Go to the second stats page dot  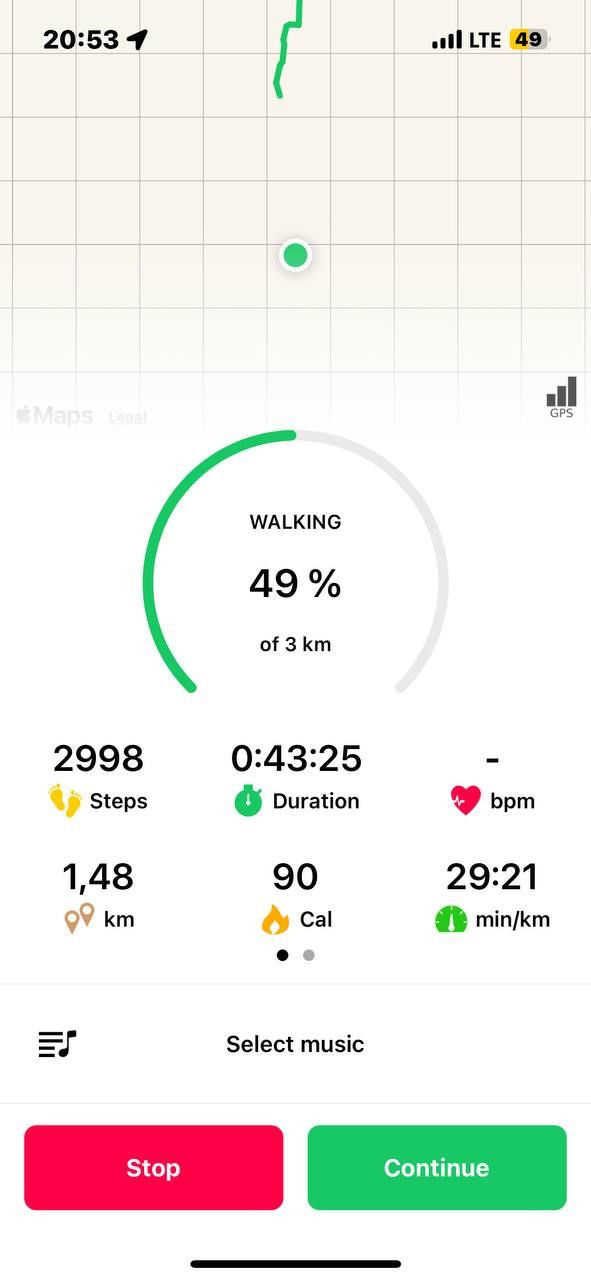click(x=309, y=955)
